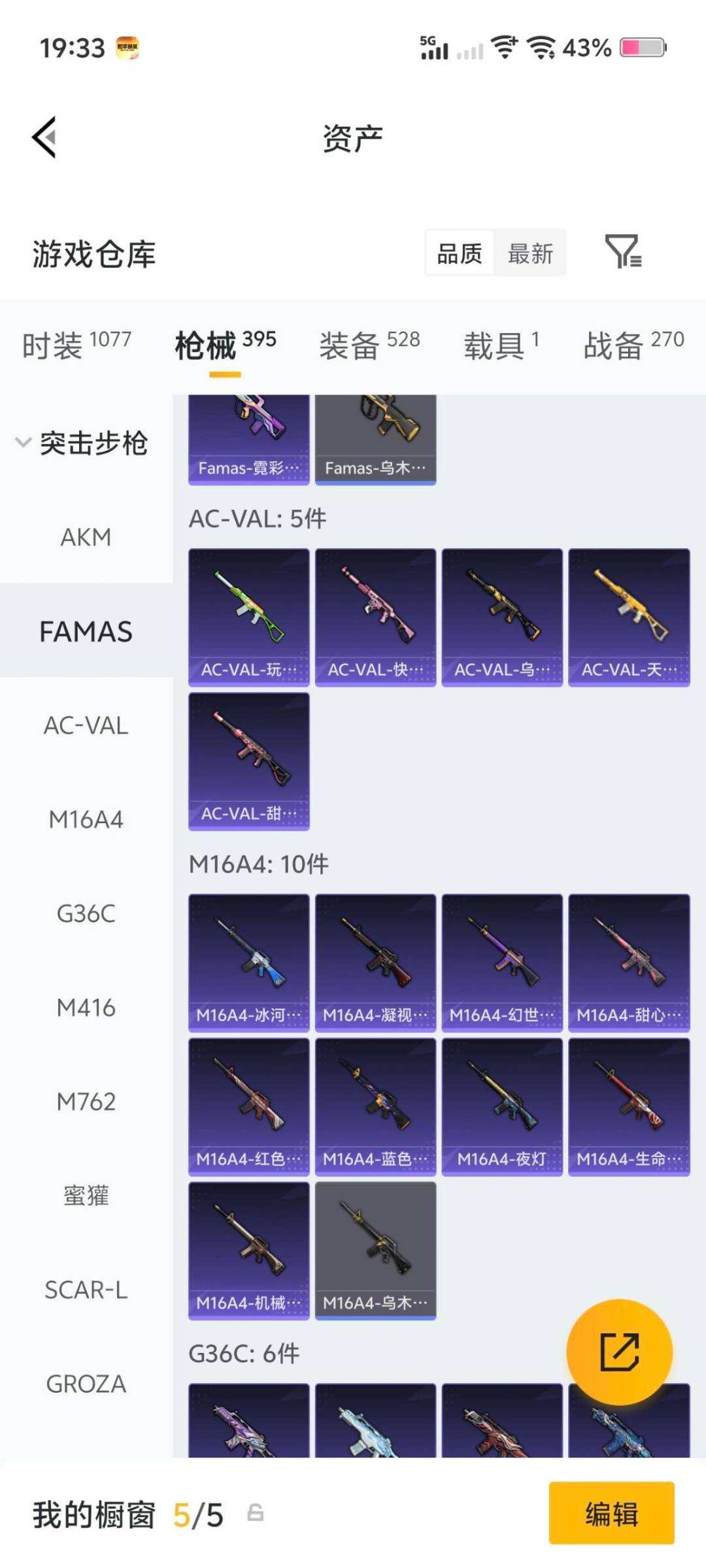706x1568 pixels.
Task: Toggle sorting to 品质
Action: (459, 253)
